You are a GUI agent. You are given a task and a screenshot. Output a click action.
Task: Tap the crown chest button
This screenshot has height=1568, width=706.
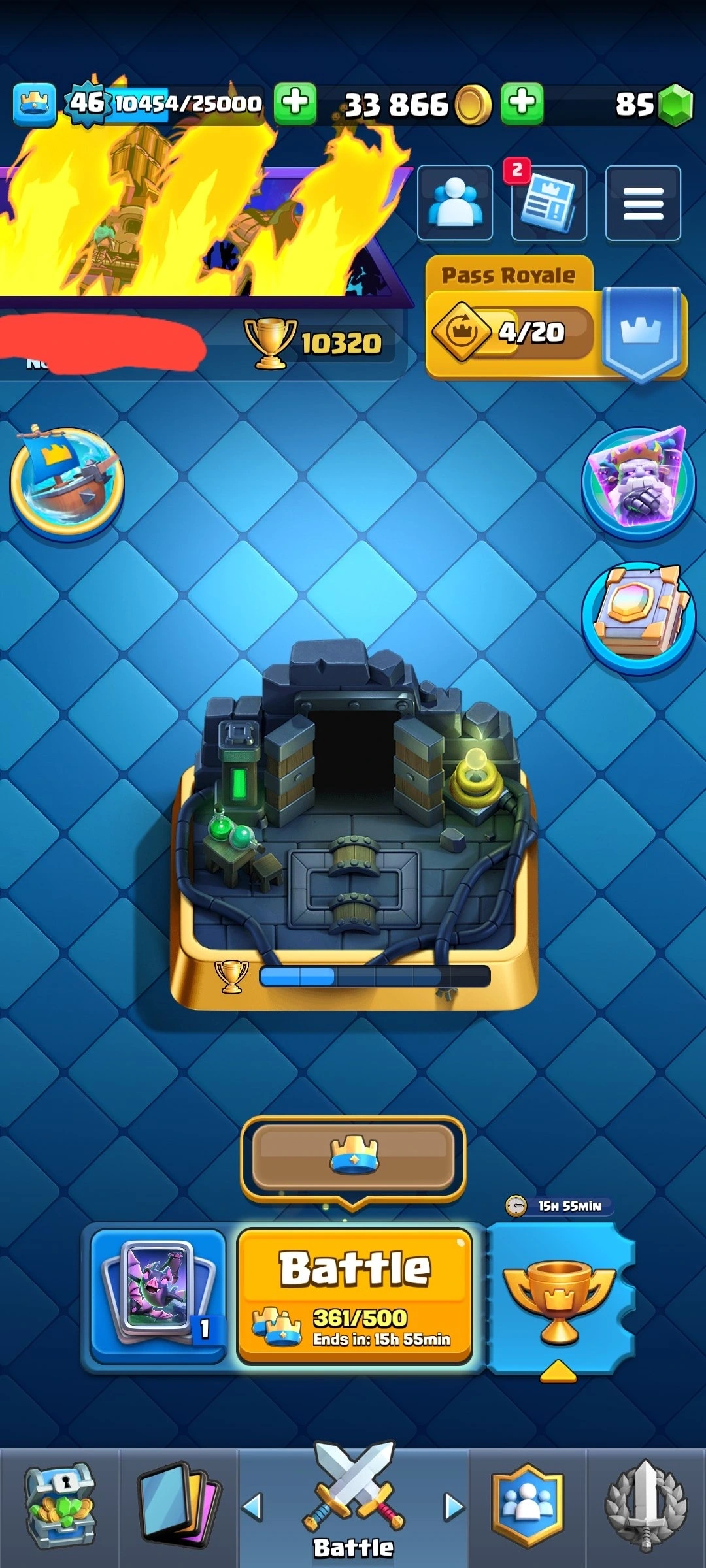click(x=354, y=1156)
